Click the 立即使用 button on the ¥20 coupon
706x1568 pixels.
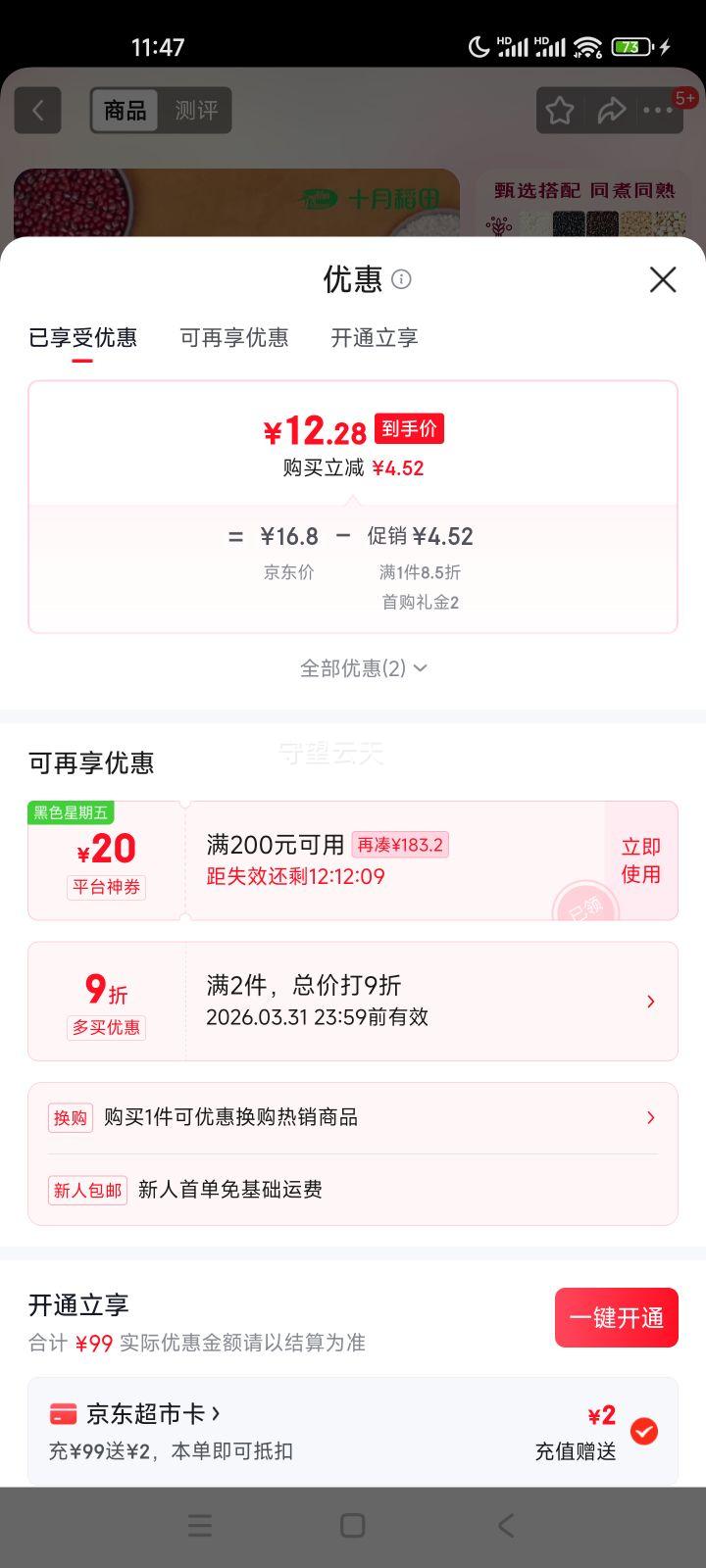coord(639,860)
